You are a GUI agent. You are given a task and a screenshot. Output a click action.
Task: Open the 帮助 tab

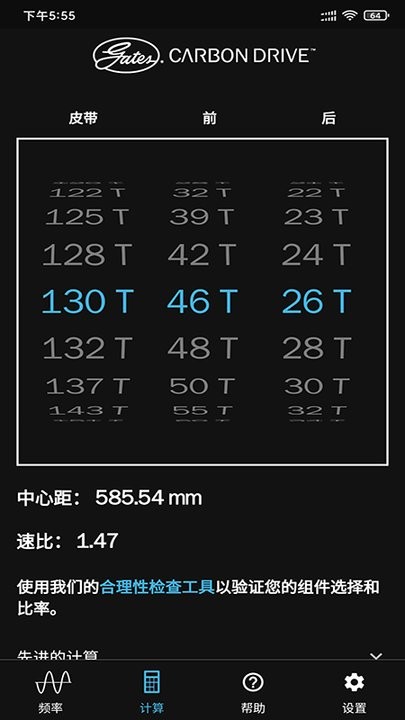253,692
